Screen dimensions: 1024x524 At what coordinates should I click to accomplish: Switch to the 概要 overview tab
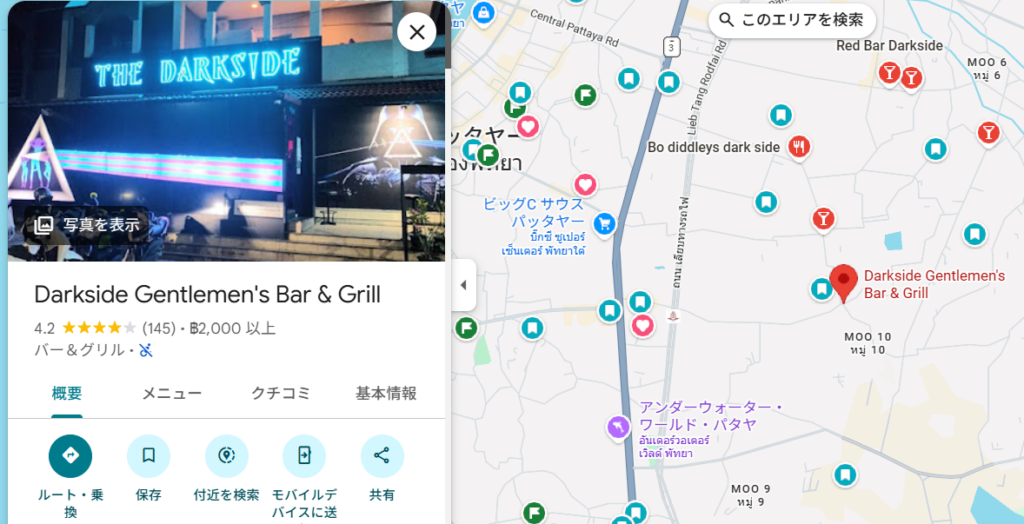(67, 393)
